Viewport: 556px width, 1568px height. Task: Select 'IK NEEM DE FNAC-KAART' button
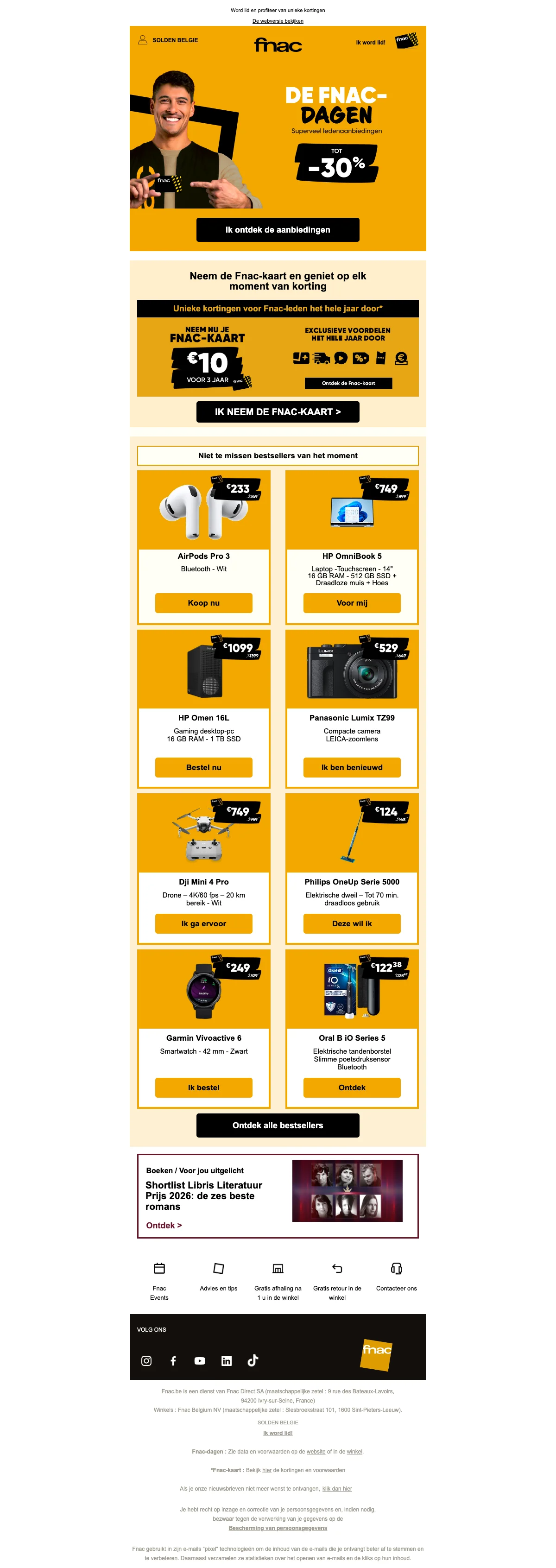[278, 412]
